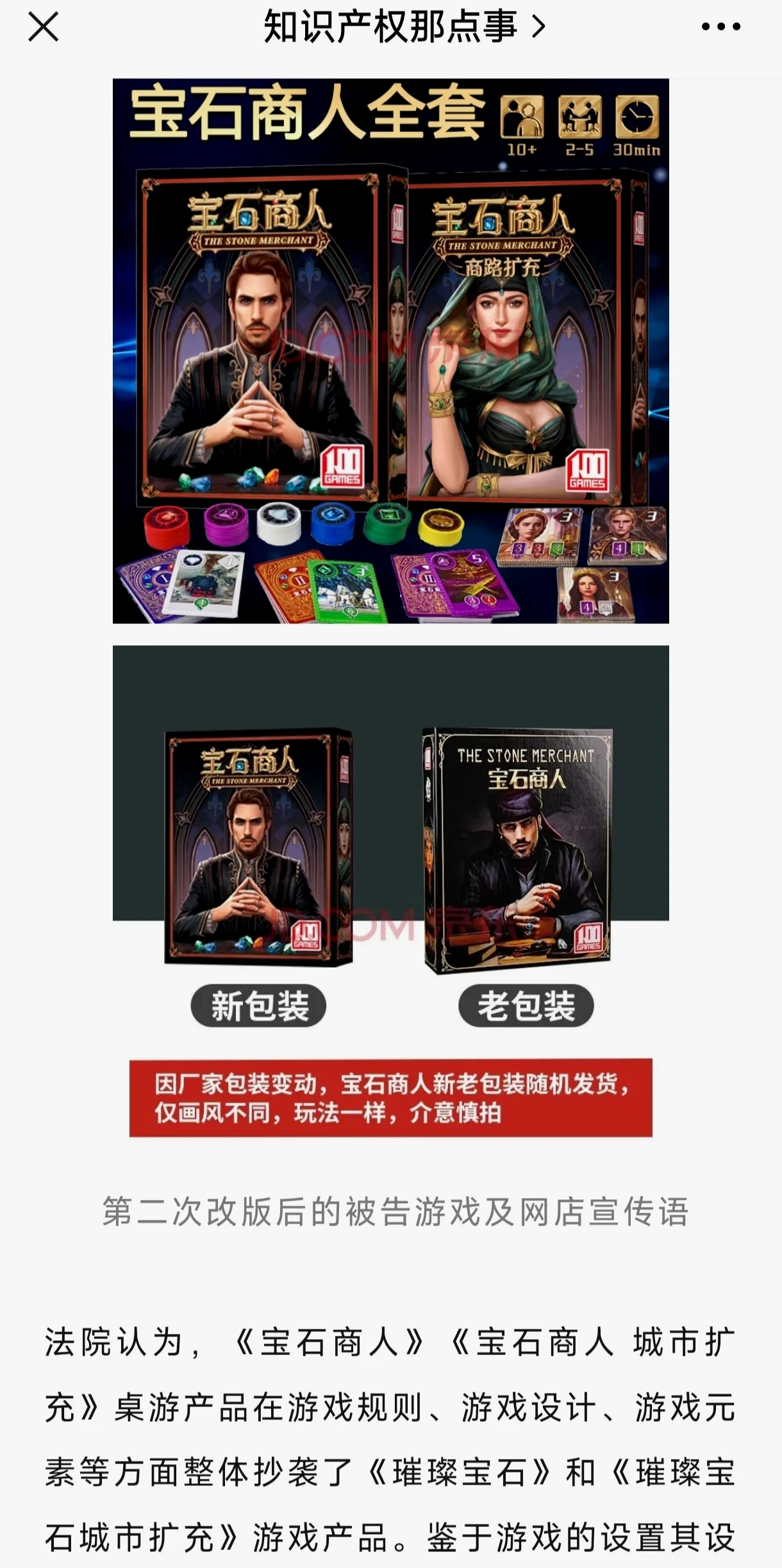View the 宝石商人全套 product image
Screen dimensions: 782x1568
tap(391, 351)
